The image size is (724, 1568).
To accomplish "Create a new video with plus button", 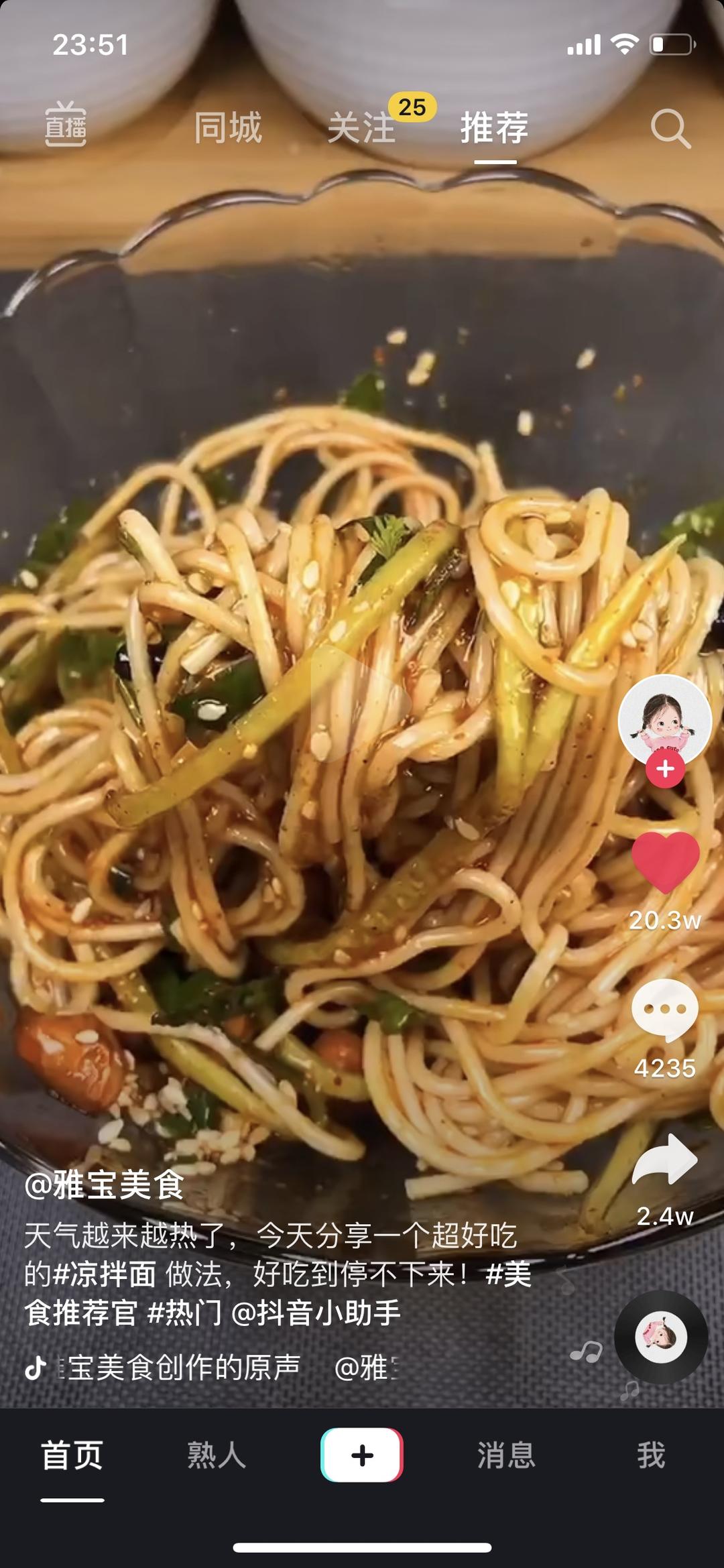I will [x=362, y=1455].
